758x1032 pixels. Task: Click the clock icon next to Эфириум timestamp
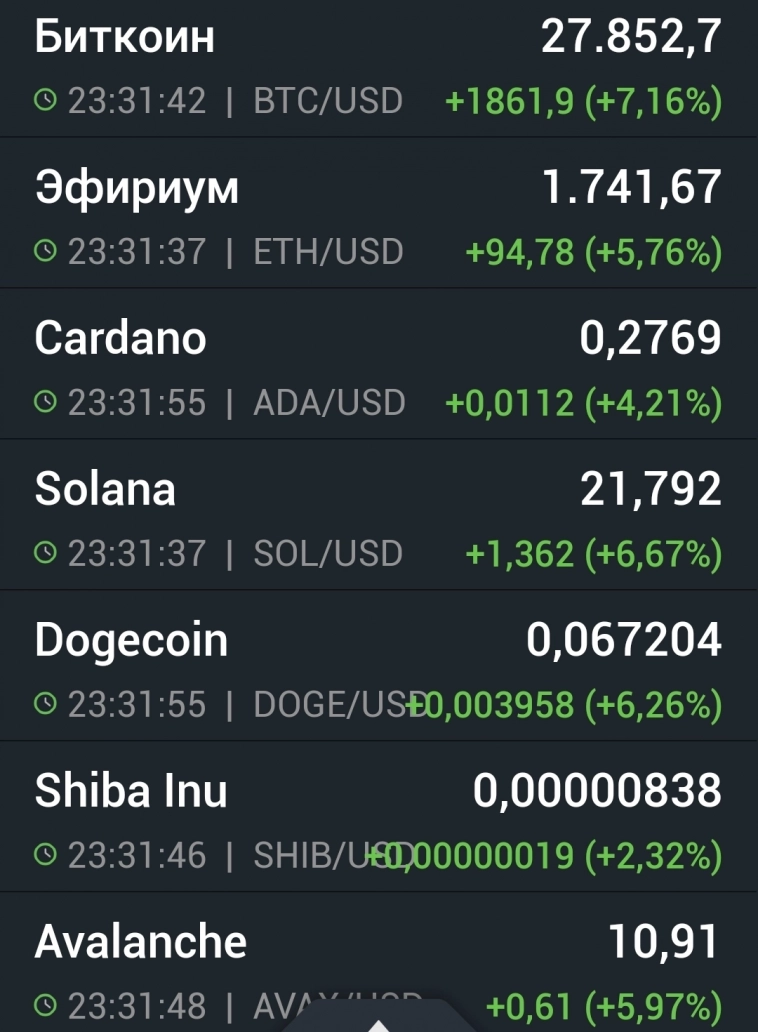45,252
